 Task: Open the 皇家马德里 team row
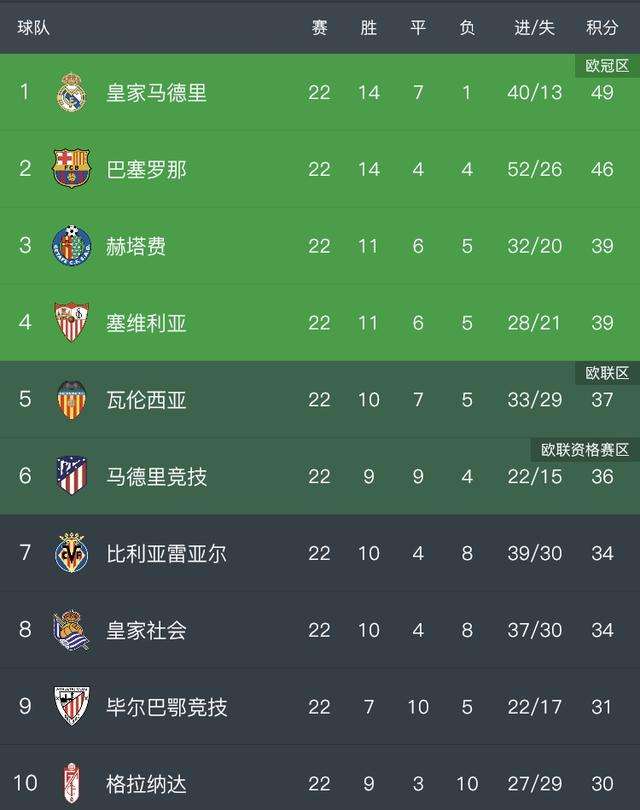157,93
